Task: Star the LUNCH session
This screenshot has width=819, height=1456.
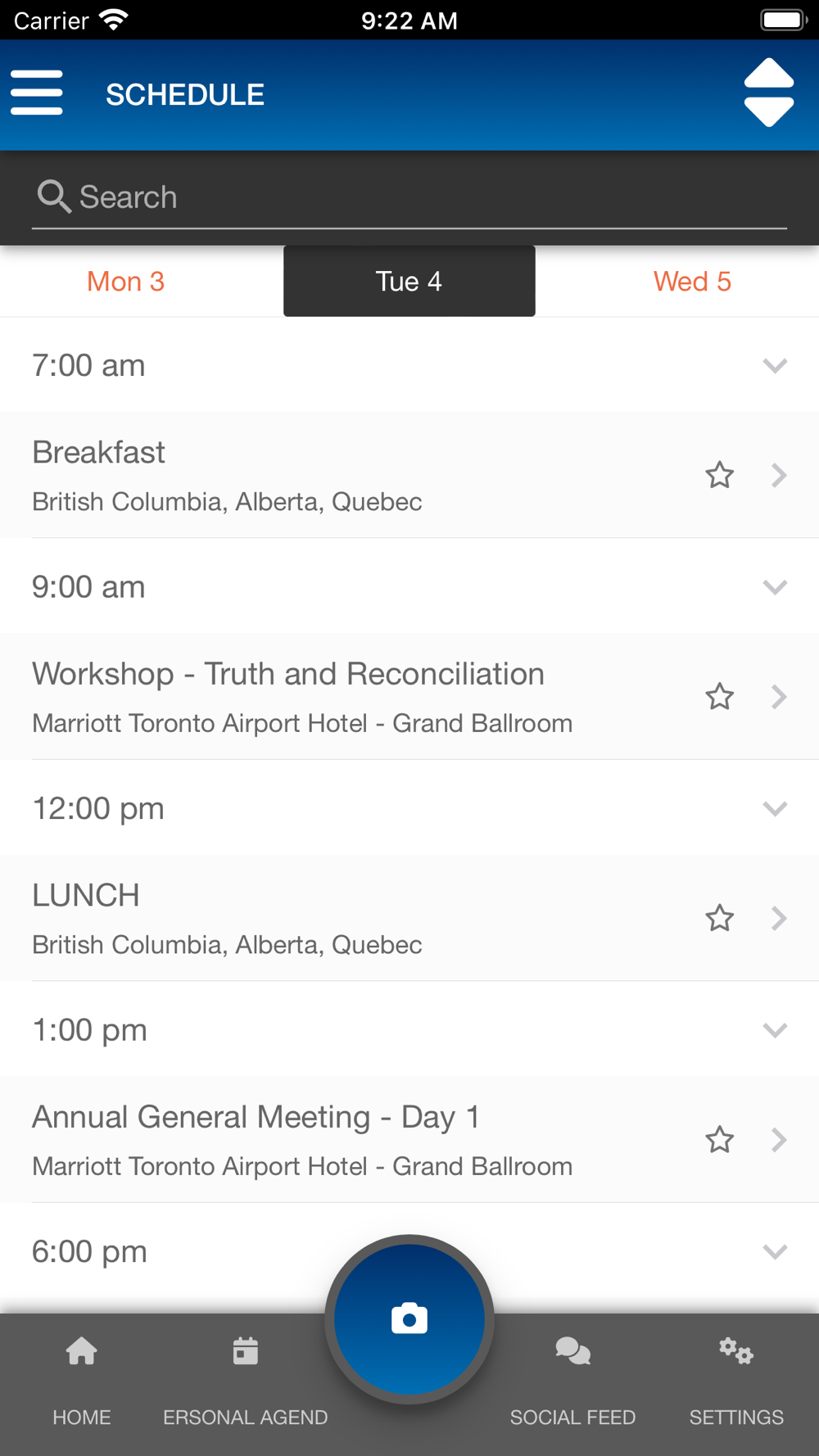Action: click(x=720, y=918)
